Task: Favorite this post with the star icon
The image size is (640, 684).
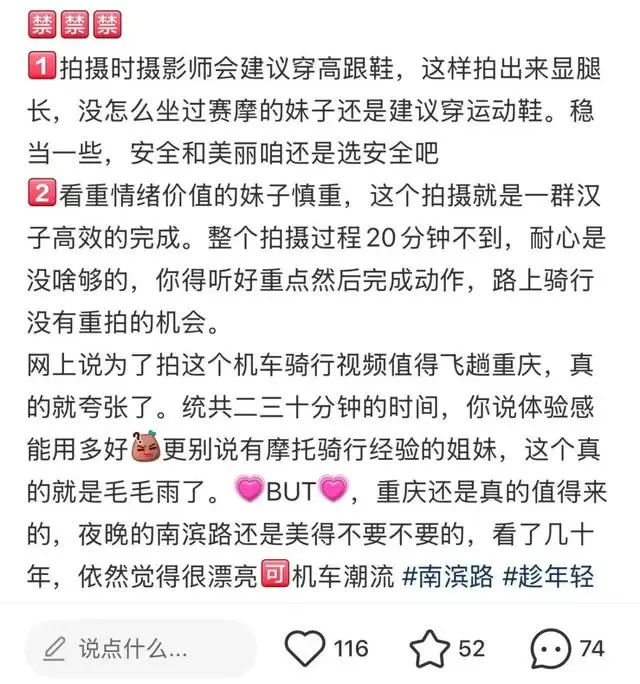Action: pyautogui.click(x=429, y=648)
